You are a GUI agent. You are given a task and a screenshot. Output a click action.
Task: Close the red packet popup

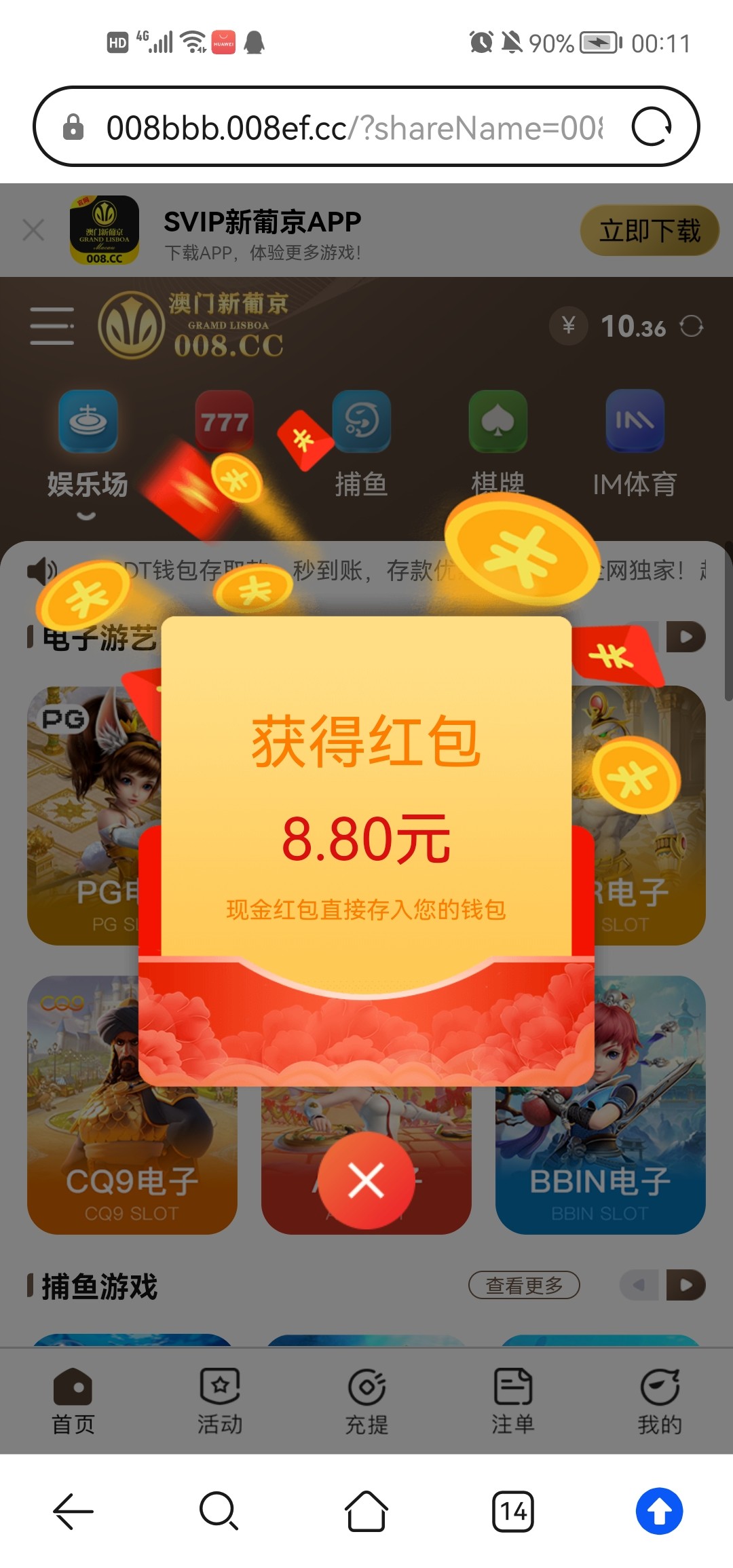[x=366, y=1180]
